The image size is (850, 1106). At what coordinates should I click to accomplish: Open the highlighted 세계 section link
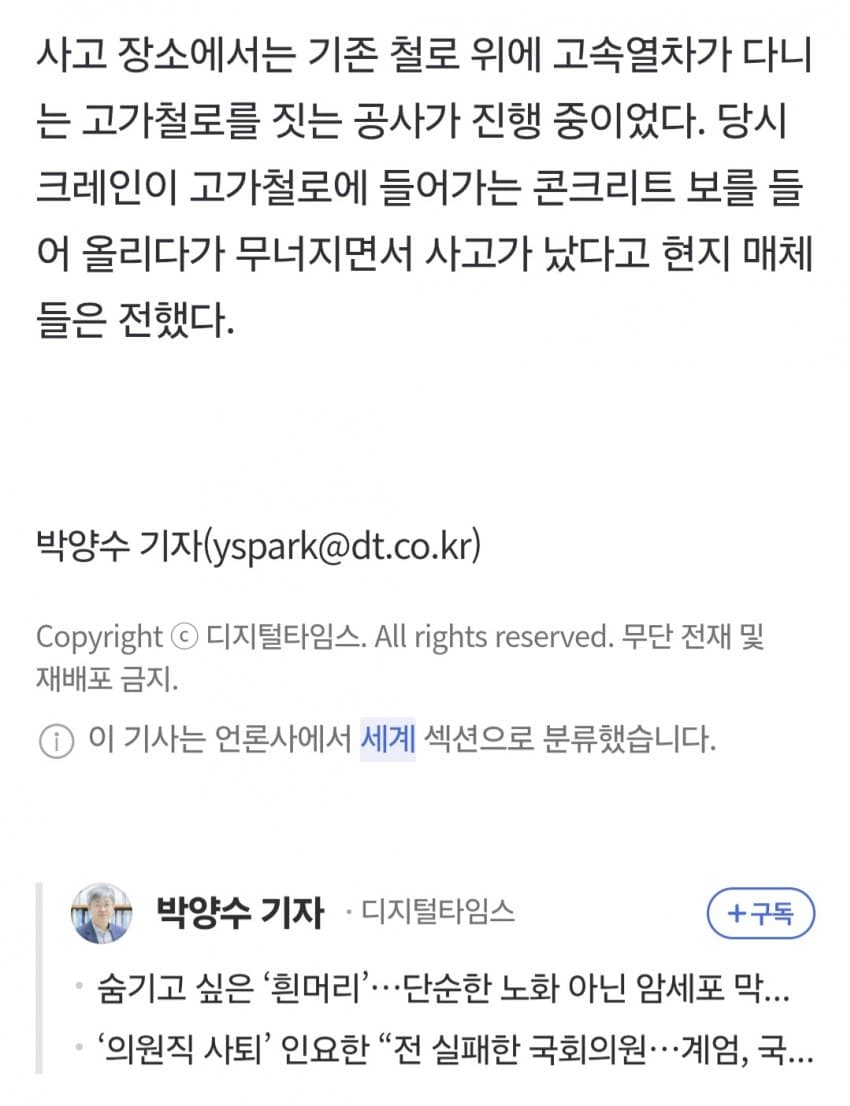pos(387,740)
